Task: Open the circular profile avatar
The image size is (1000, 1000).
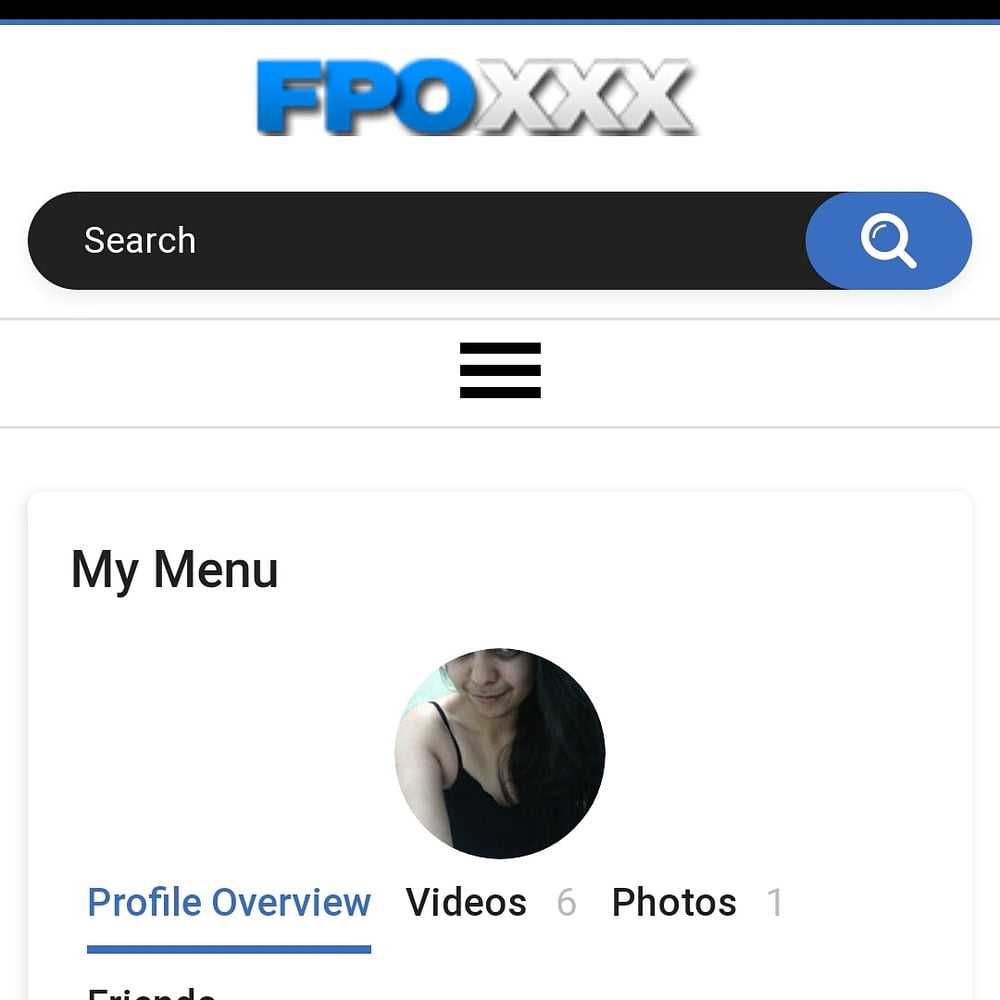Action: [x=500, y=753]
